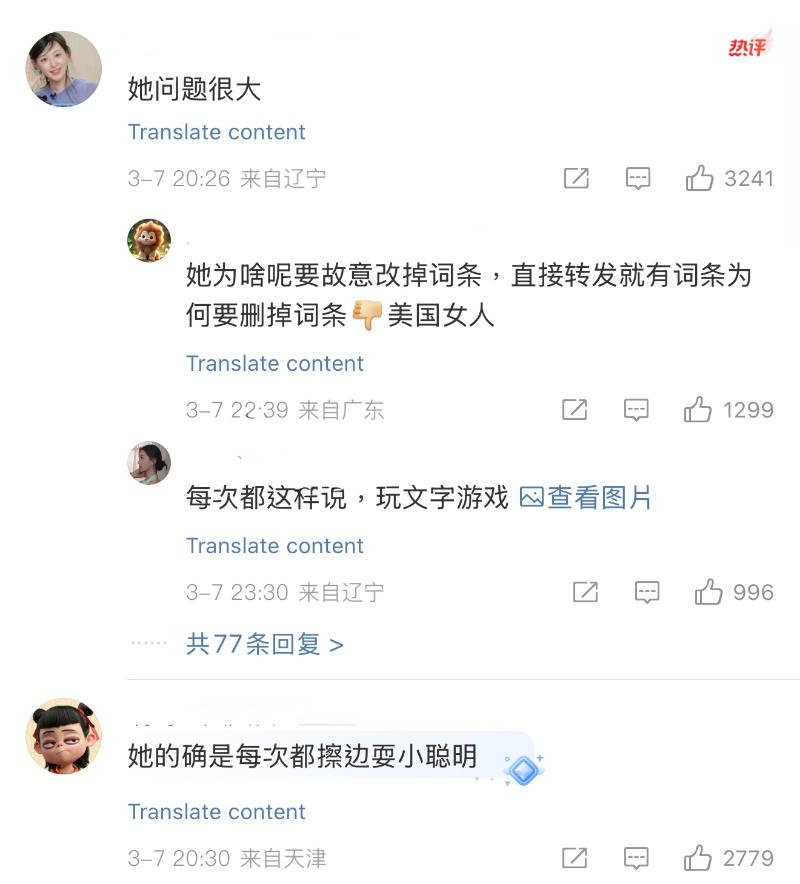Comment on the reply posted from 广东
Viewport: 800px width, 884px height.
tap(636, 409)
